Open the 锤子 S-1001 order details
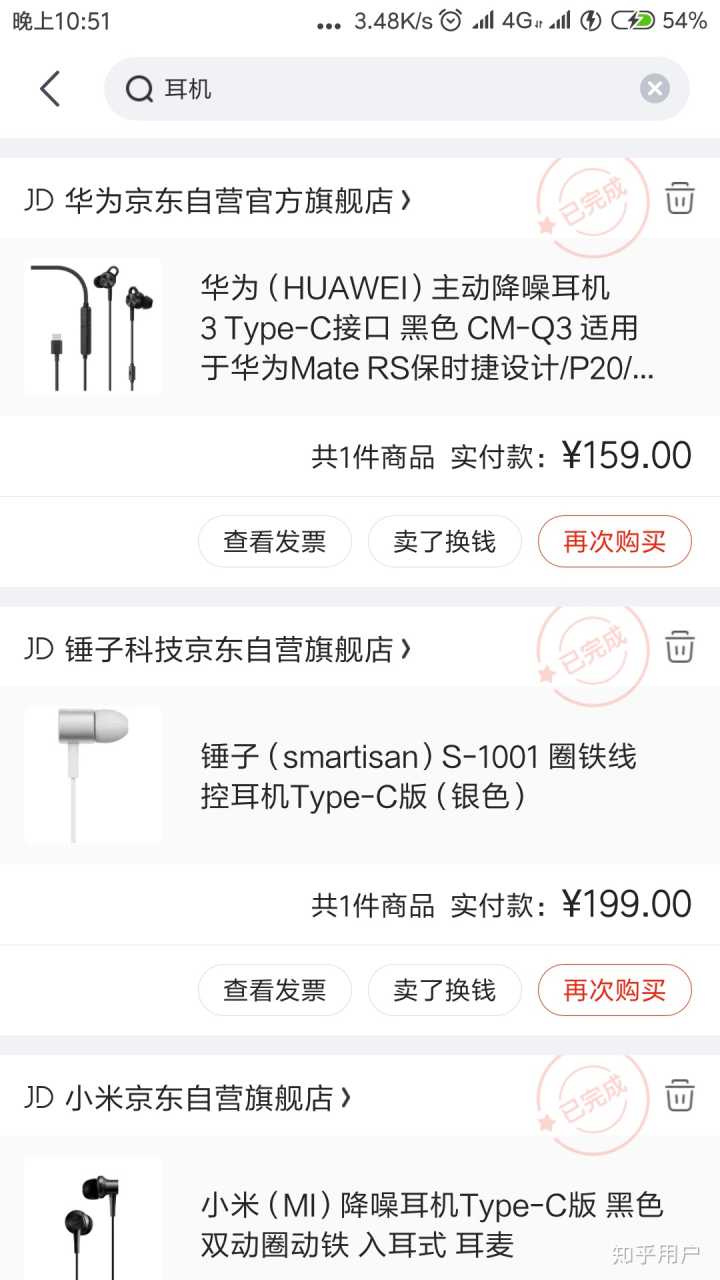Viewport: 720px width, 1280px height. click(418, 776)
